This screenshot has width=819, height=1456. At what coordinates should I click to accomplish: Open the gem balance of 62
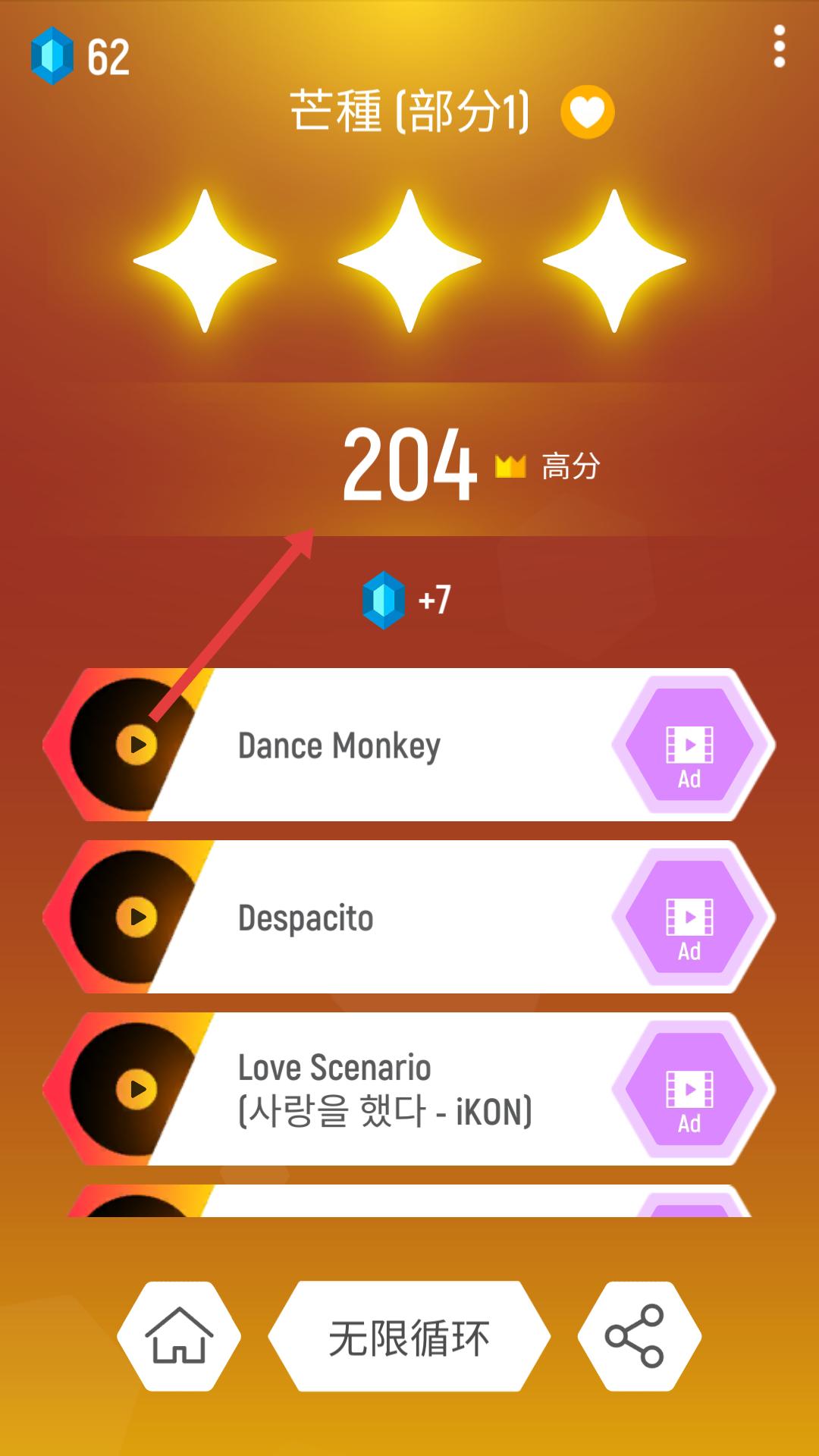80,56
